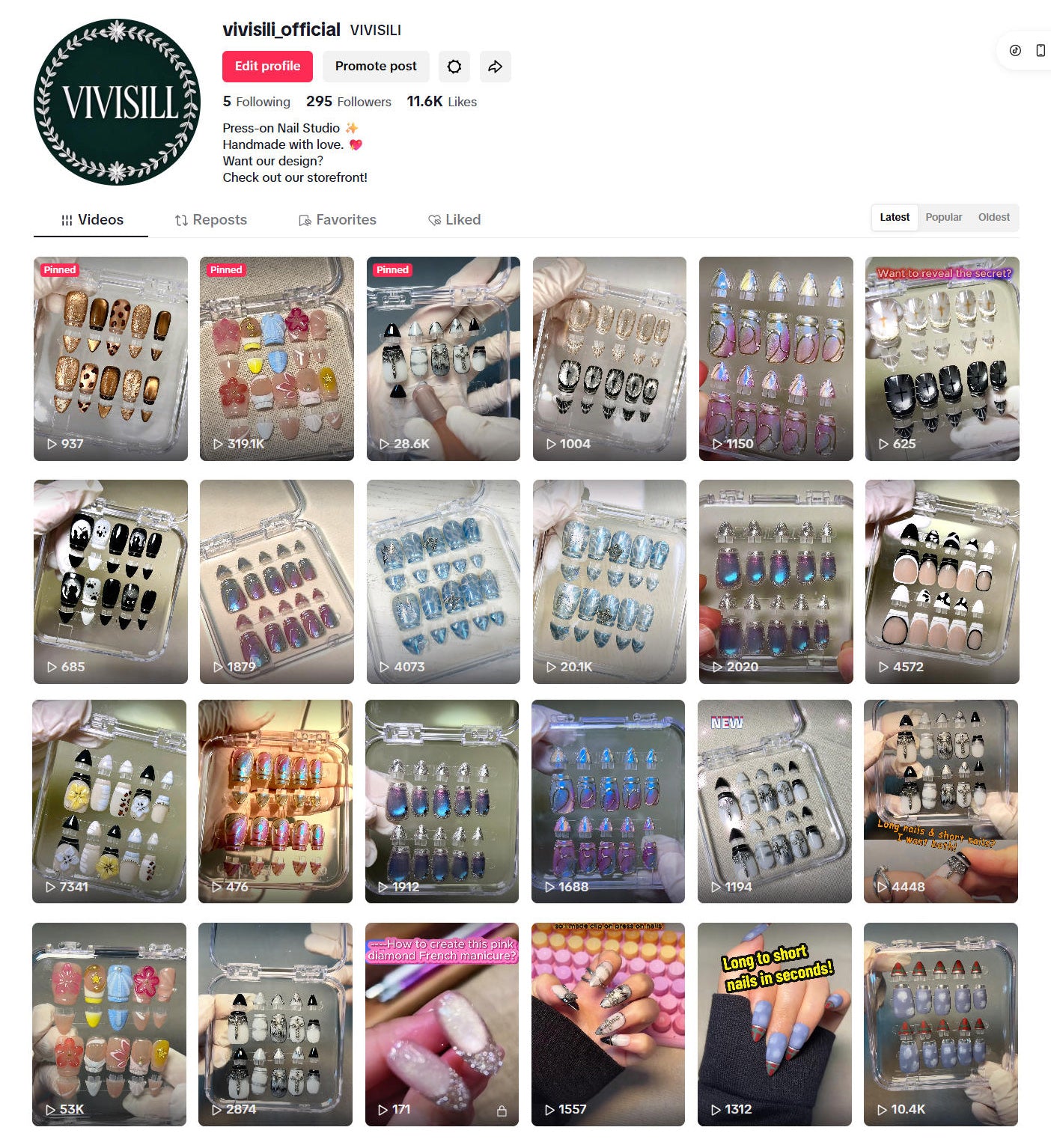View the Followers list
Screen dimensions: 1051x1148
pos(348,102)
